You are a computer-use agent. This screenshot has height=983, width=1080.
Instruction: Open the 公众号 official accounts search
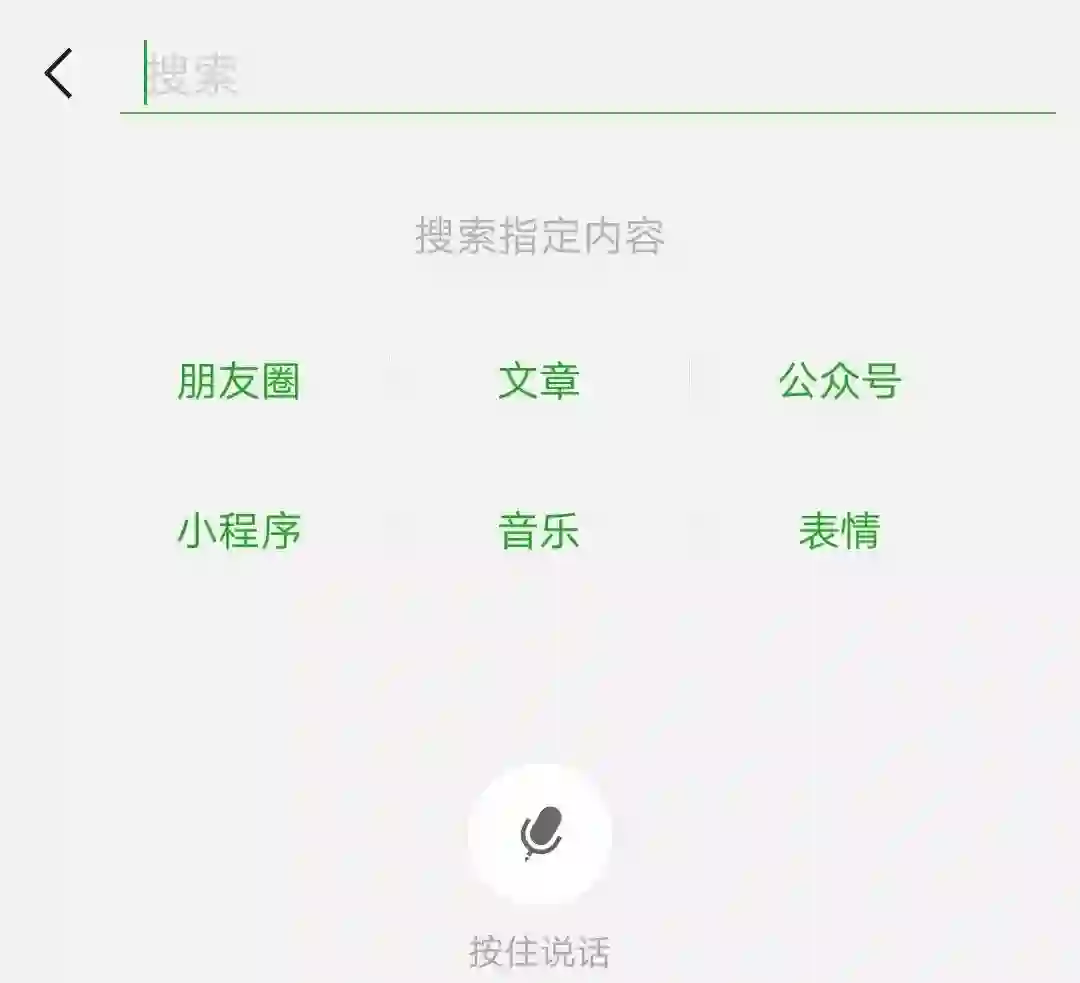pyautogui.click(x=840, y=381)
